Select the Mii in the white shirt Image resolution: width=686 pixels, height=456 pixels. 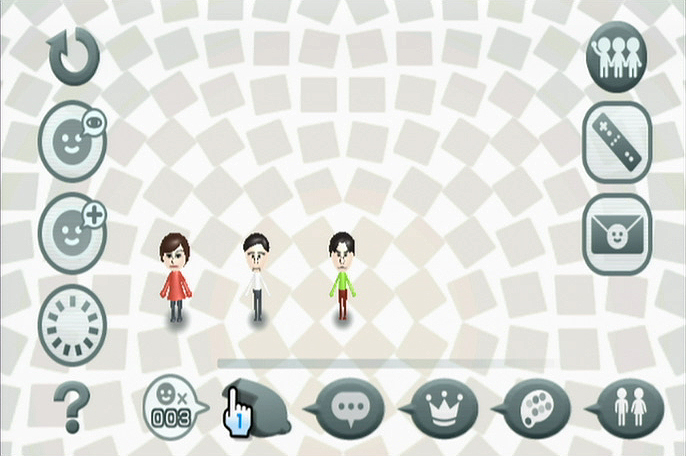tap(258, 277)
